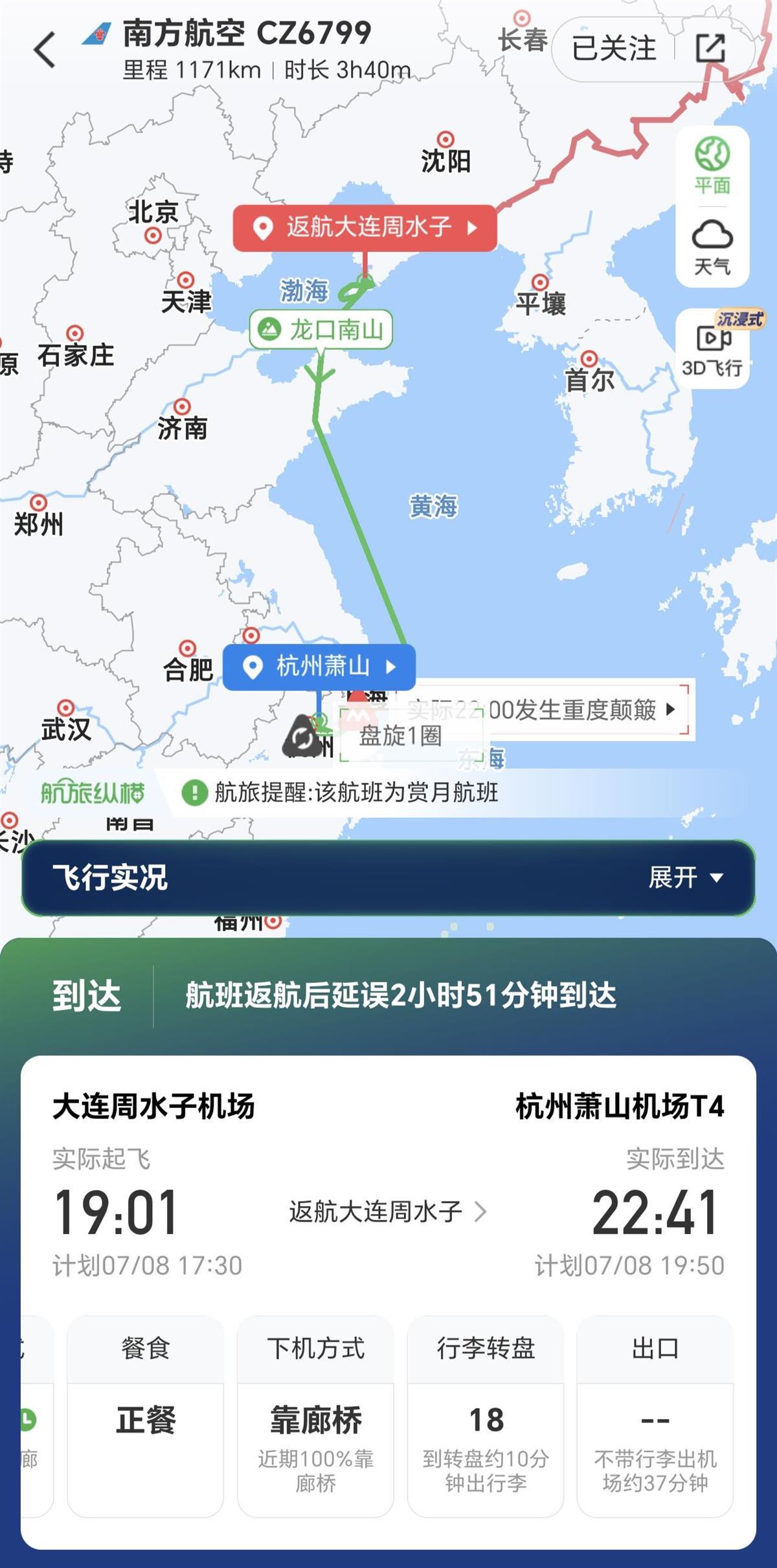This screenshot has height=1568, width=777.
Task: Expand the 飞行实况 panel
Action: click(x=685, y=878)
